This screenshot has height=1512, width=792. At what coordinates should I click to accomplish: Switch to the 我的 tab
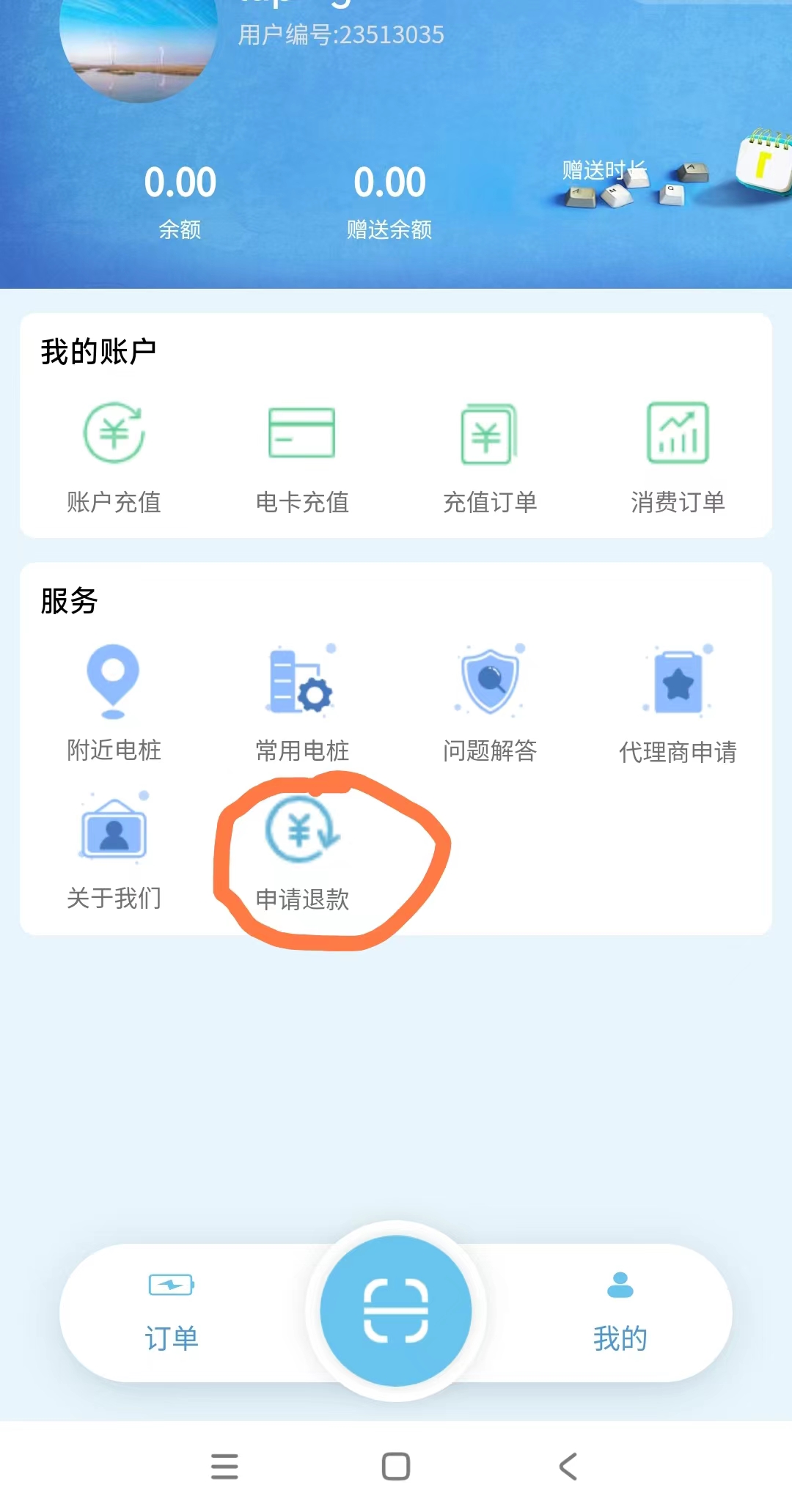coord(620,1313)
